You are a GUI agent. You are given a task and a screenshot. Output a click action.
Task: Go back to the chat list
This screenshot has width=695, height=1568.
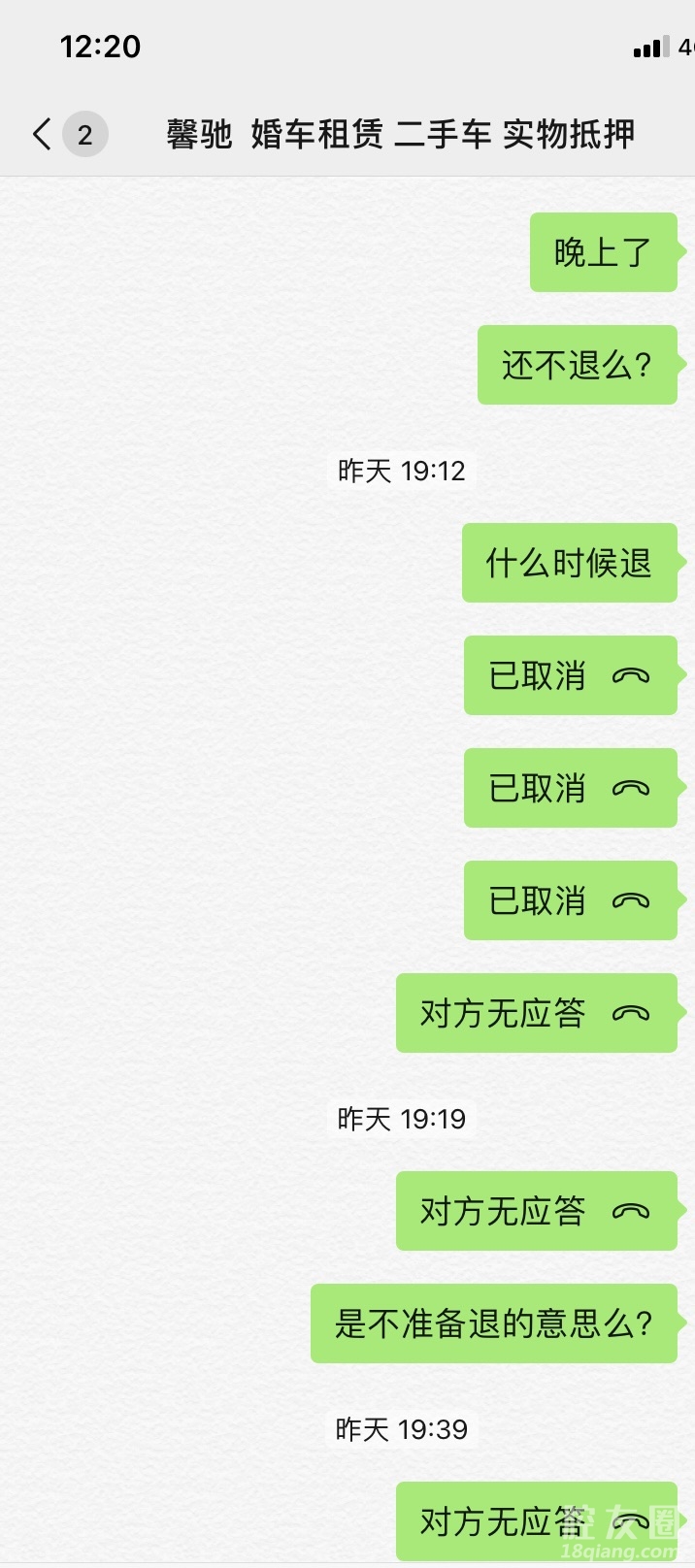pyautogui.click(x=43, y=134)
